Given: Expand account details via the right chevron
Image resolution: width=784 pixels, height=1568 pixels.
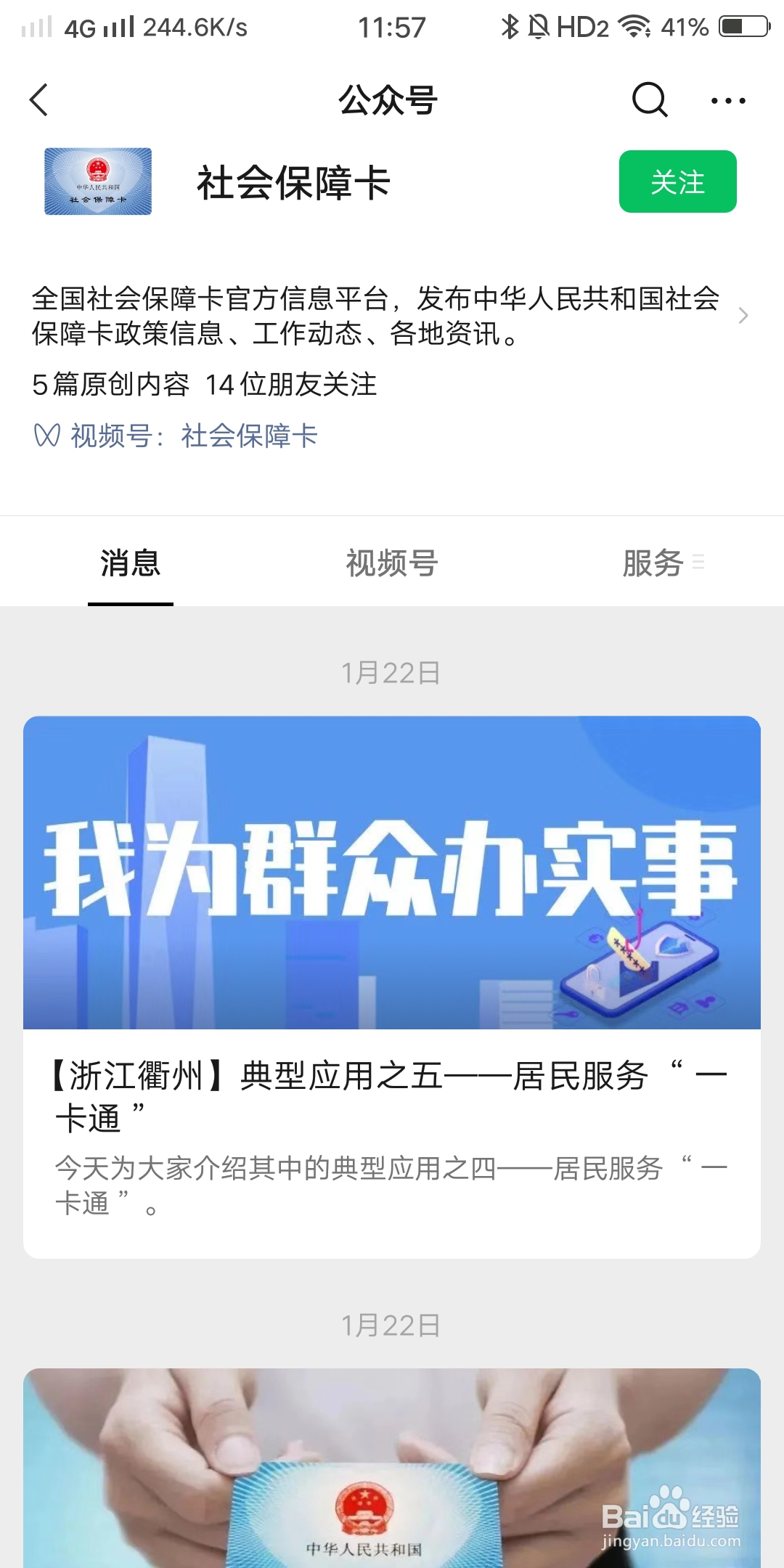Looking at the screenshot, I should [x=742, y=316].
